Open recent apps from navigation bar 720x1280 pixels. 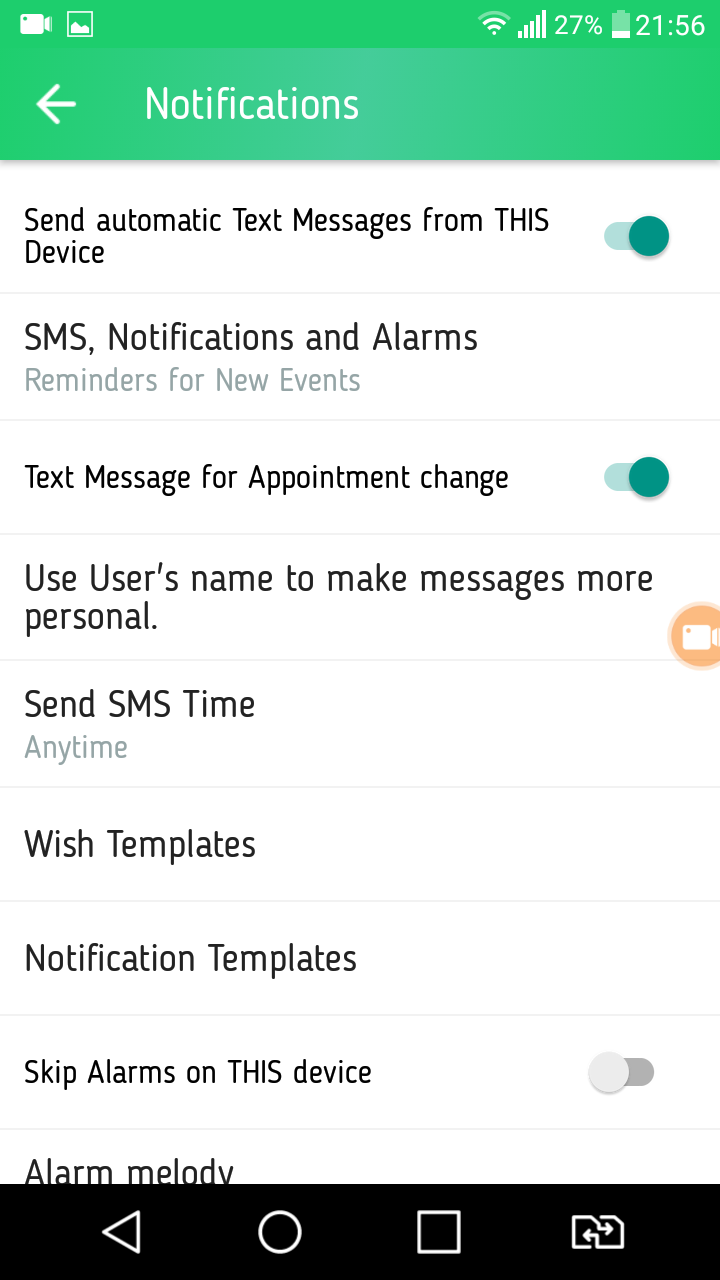pos(438,1232)
